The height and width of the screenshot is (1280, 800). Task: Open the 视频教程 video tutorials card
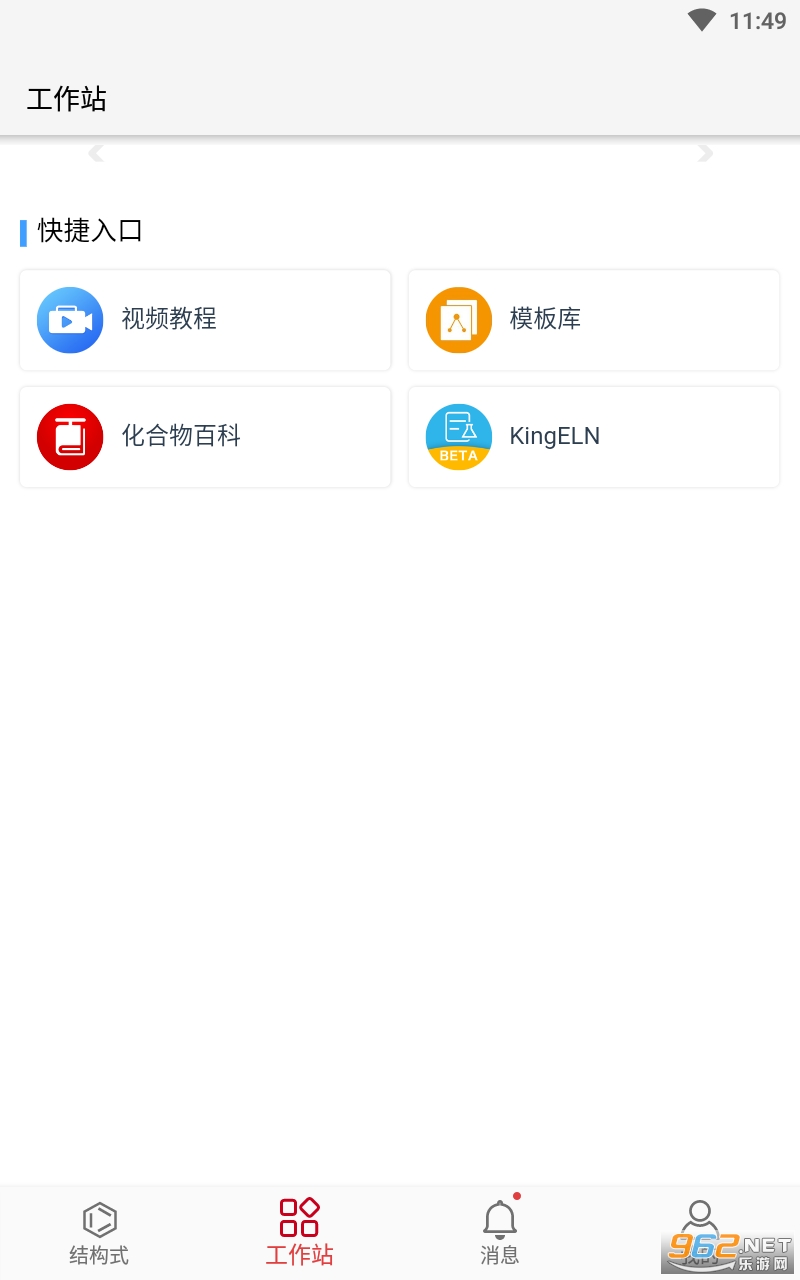click(205, 320)
